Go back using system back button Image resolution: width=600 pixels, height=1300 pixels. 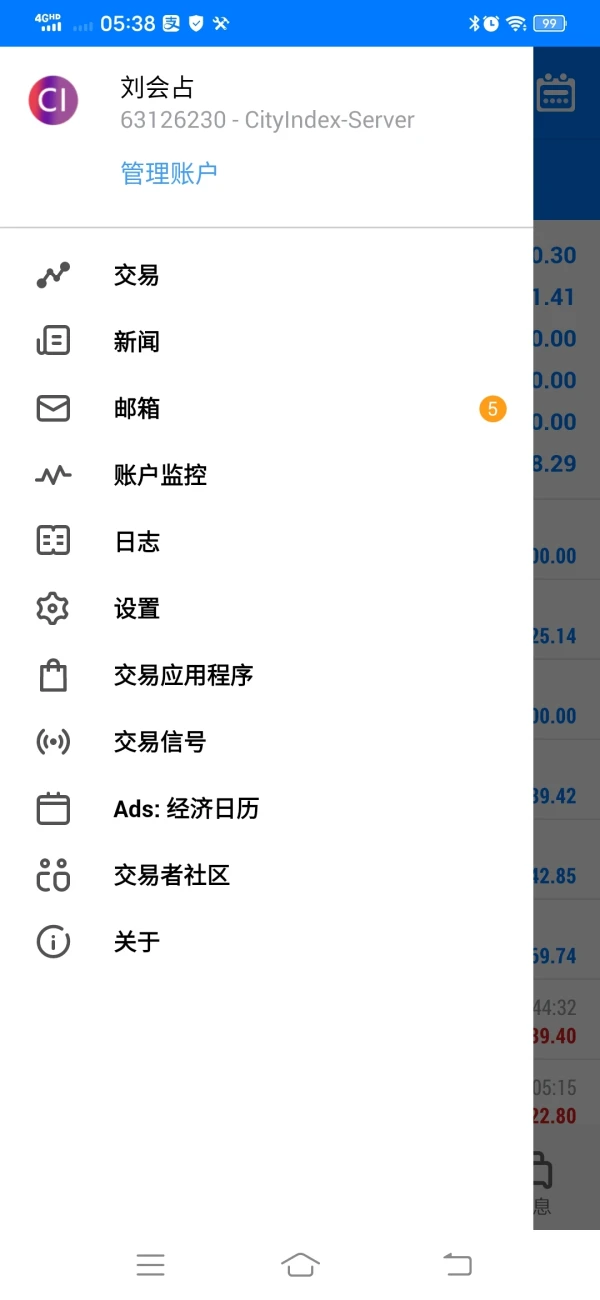[x=457, y=1265]
